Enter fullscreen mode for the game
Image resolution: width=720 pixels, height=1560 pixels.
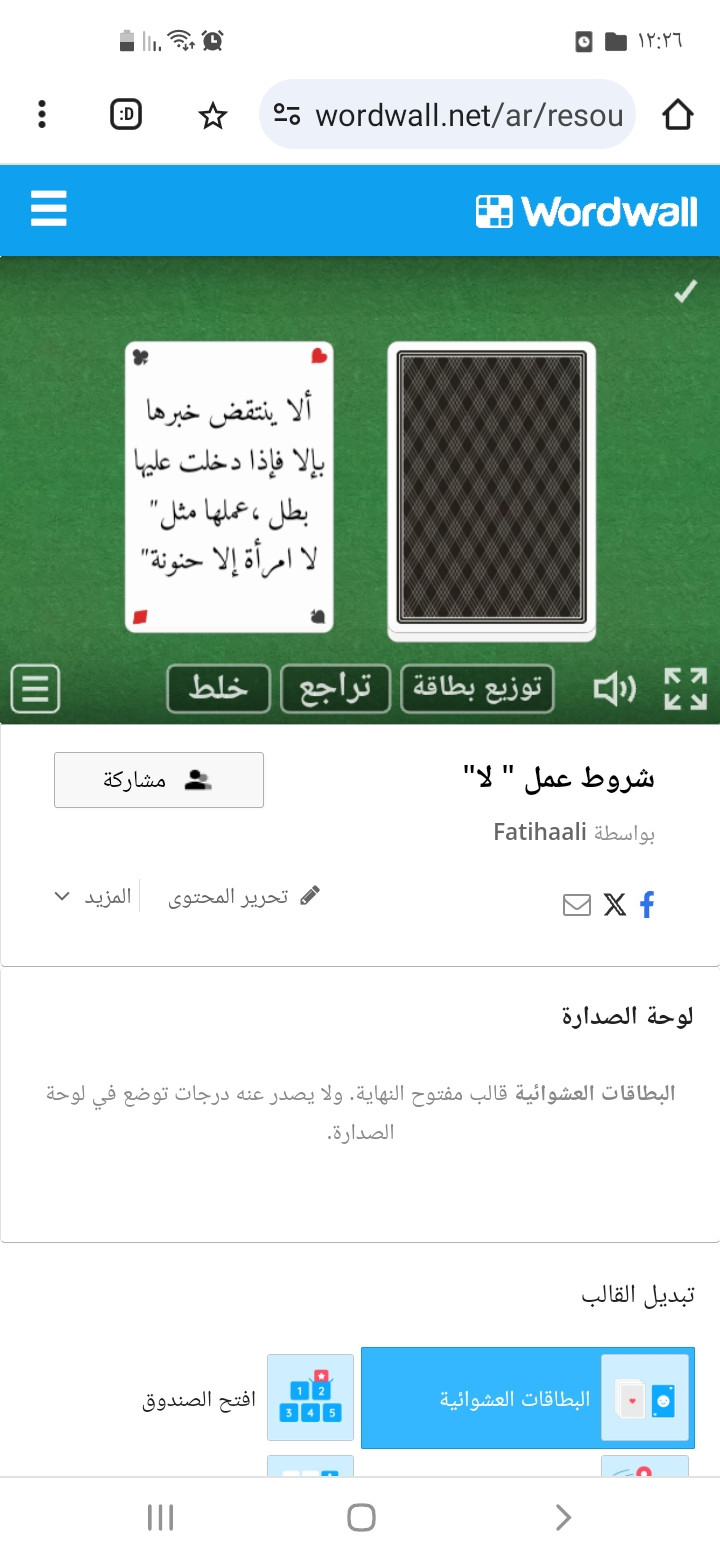click(x=686, y=688)
